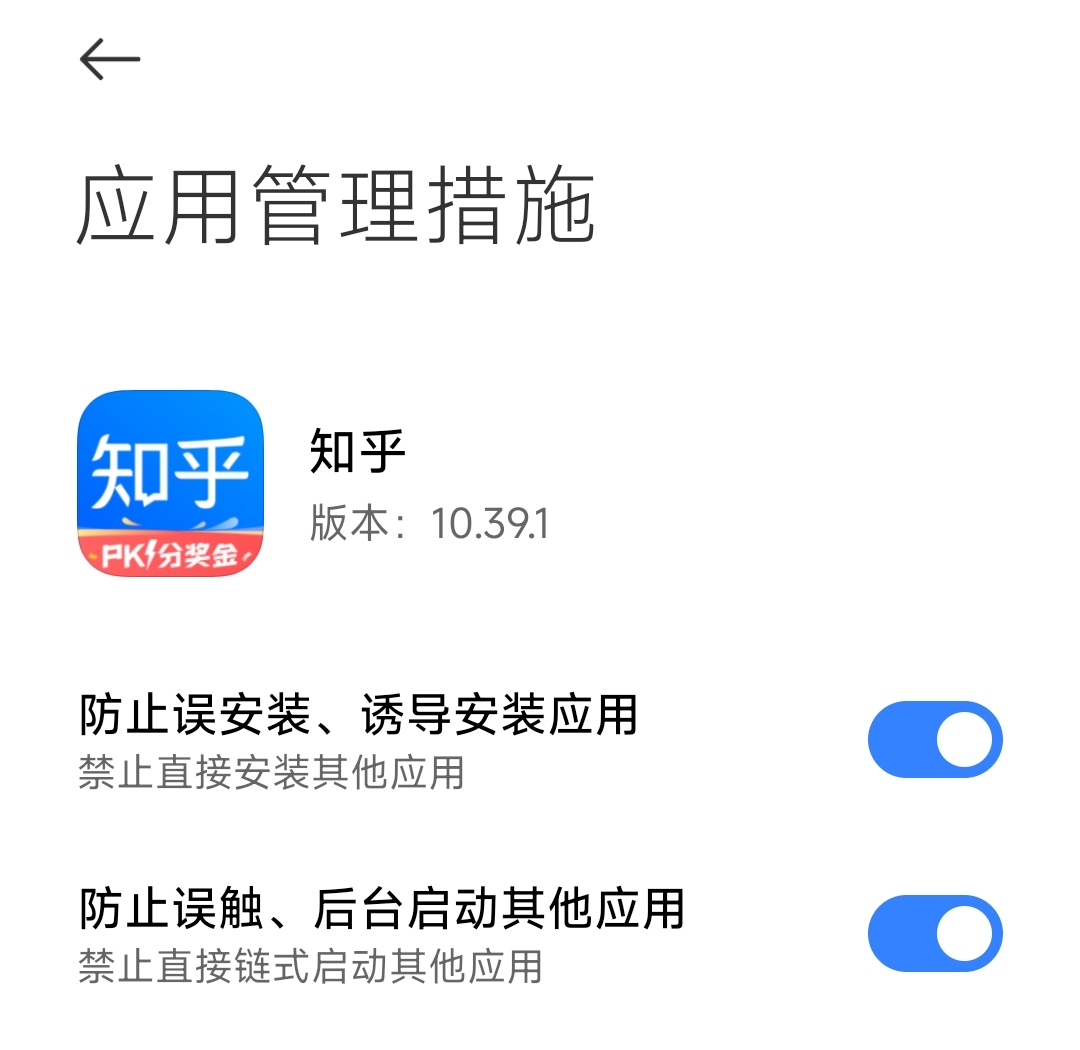Viewport: 1080px width, 1050px height.
Task: Turn off 防止误安装、诱导安装应用 switch
Action: point(934,740)
